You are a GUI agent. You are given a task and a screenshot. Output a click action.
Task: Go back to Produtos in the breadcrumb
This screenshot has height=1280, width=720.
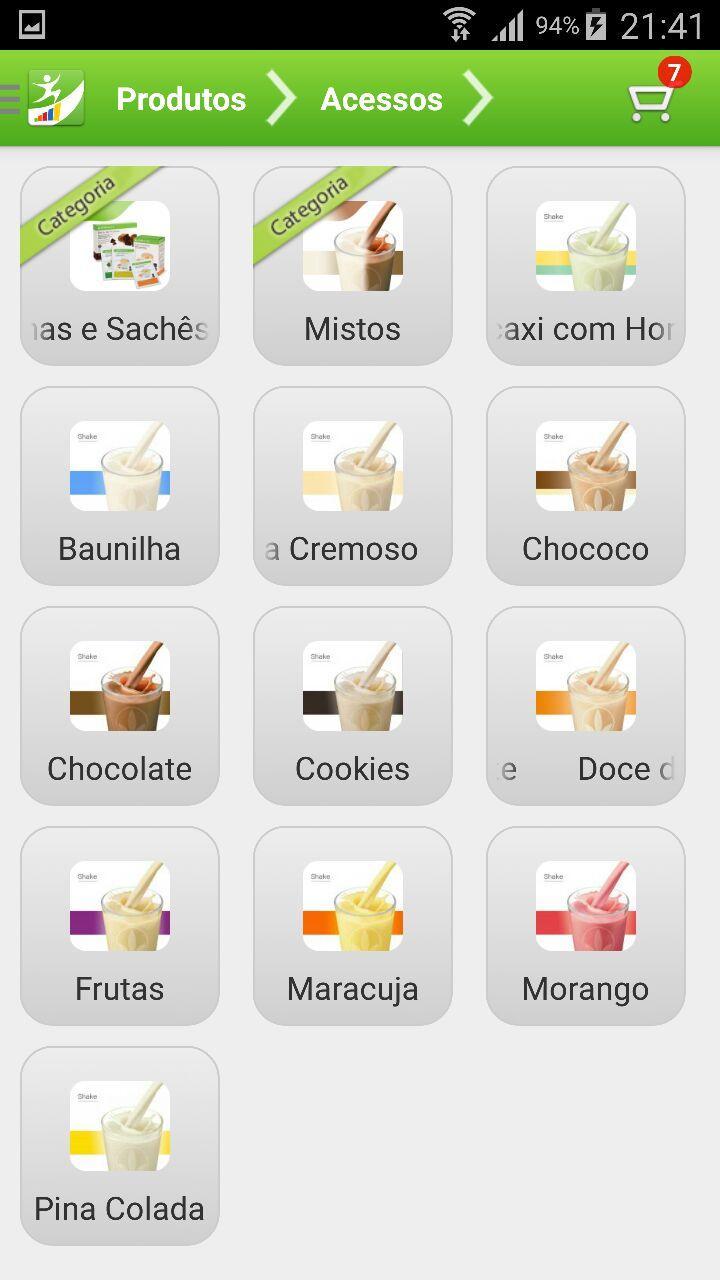181,98
